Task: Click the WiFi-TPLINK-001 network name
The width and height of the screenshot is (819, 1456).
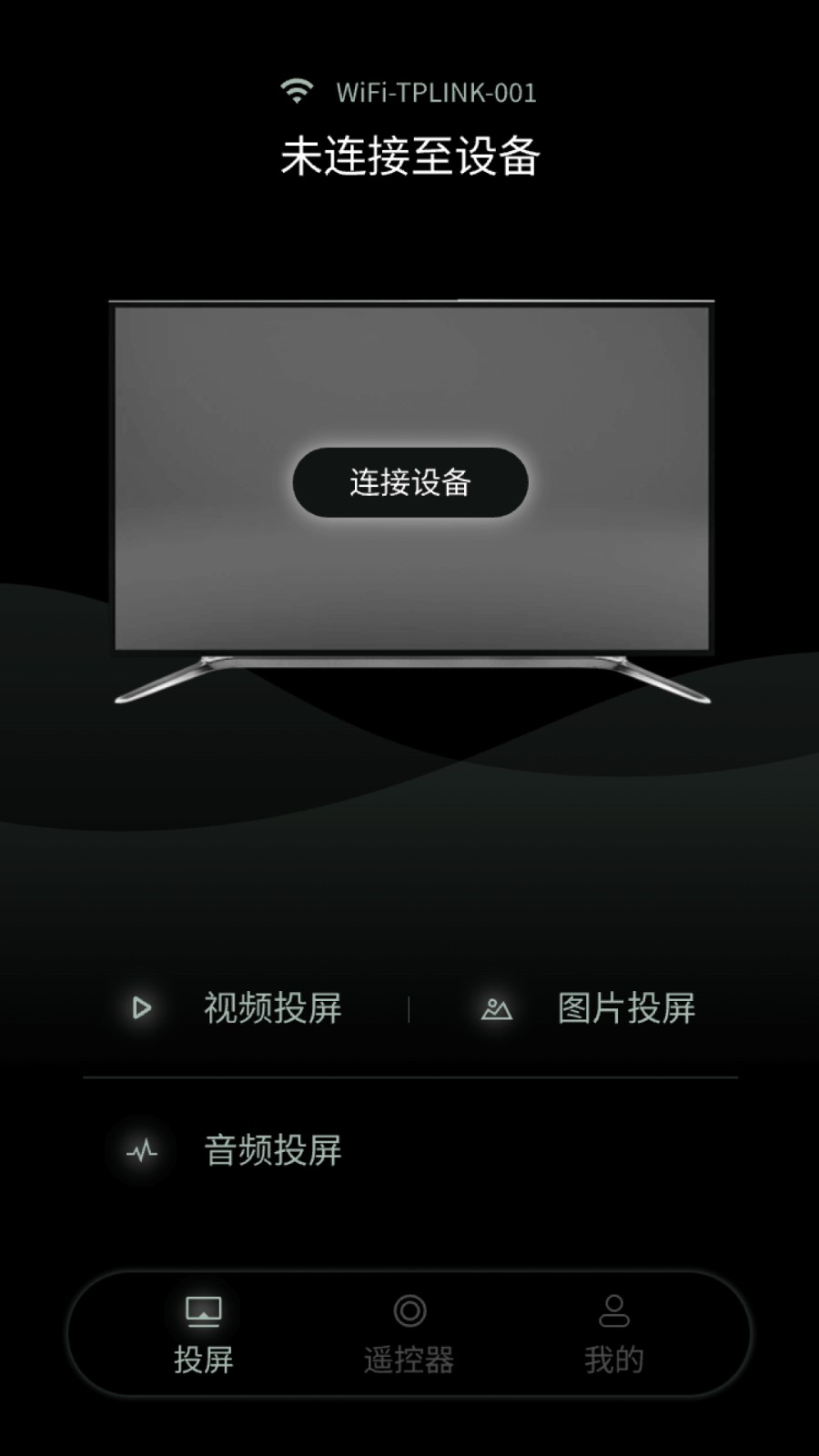Action: pos(435,91)
